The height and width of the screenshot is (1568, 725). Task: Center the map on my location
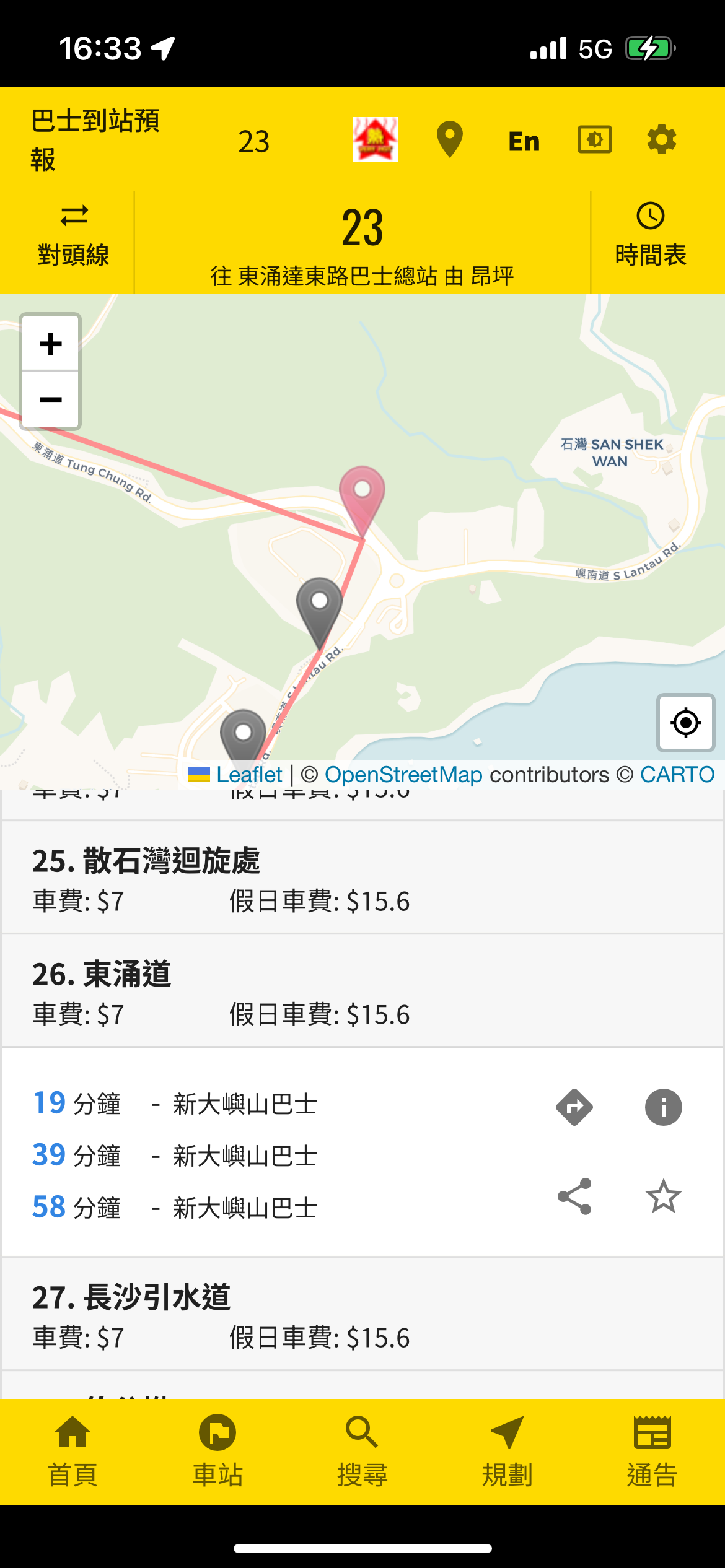coord(686,723)
